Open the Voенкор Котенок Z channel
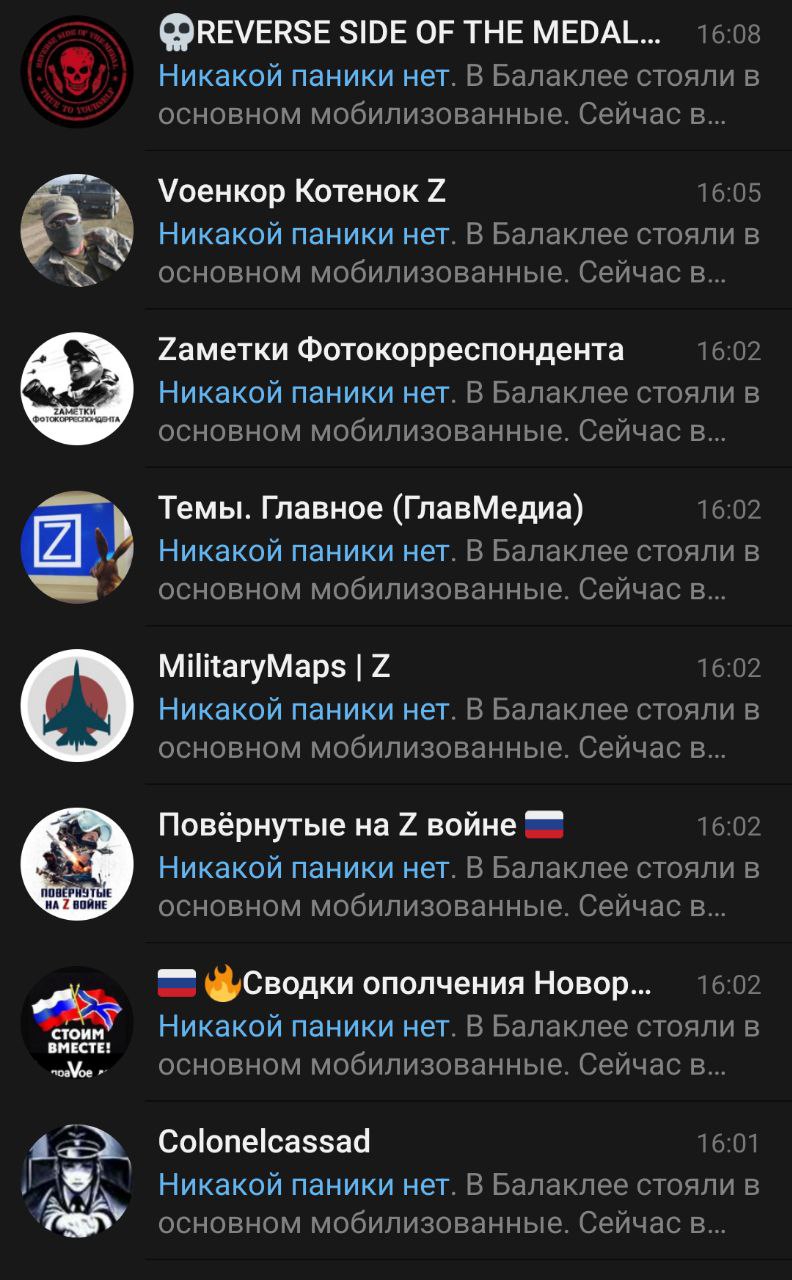 396,231
